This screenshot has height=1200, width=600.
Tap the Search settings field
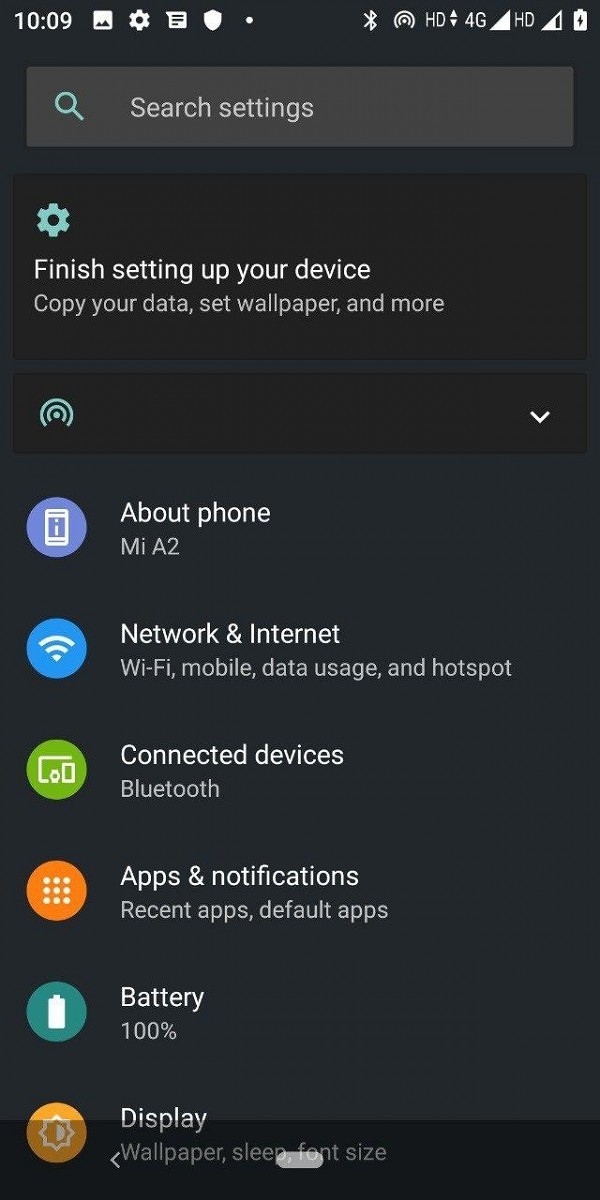300,107
